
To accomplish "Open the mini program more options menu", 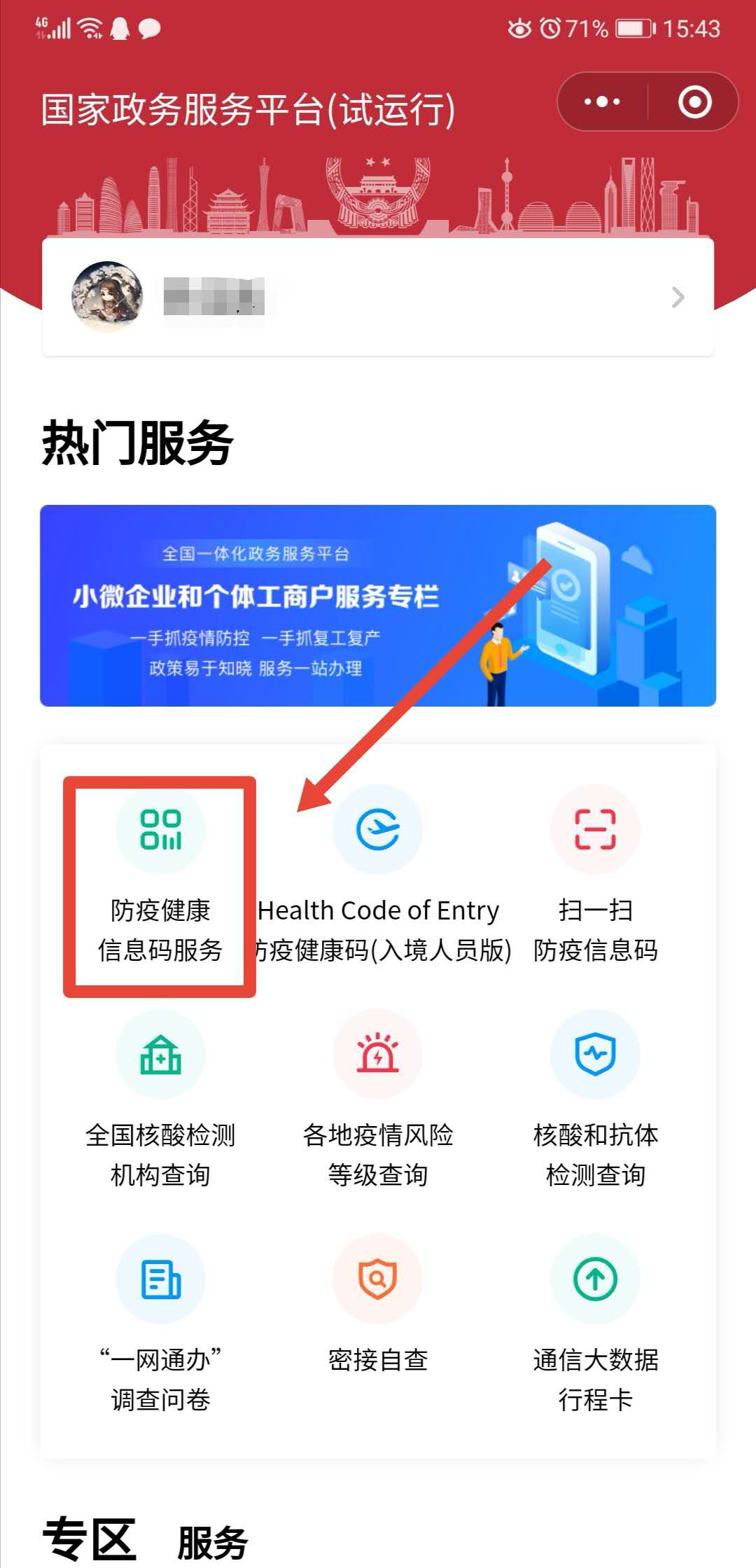I will (x=602, y=102).
